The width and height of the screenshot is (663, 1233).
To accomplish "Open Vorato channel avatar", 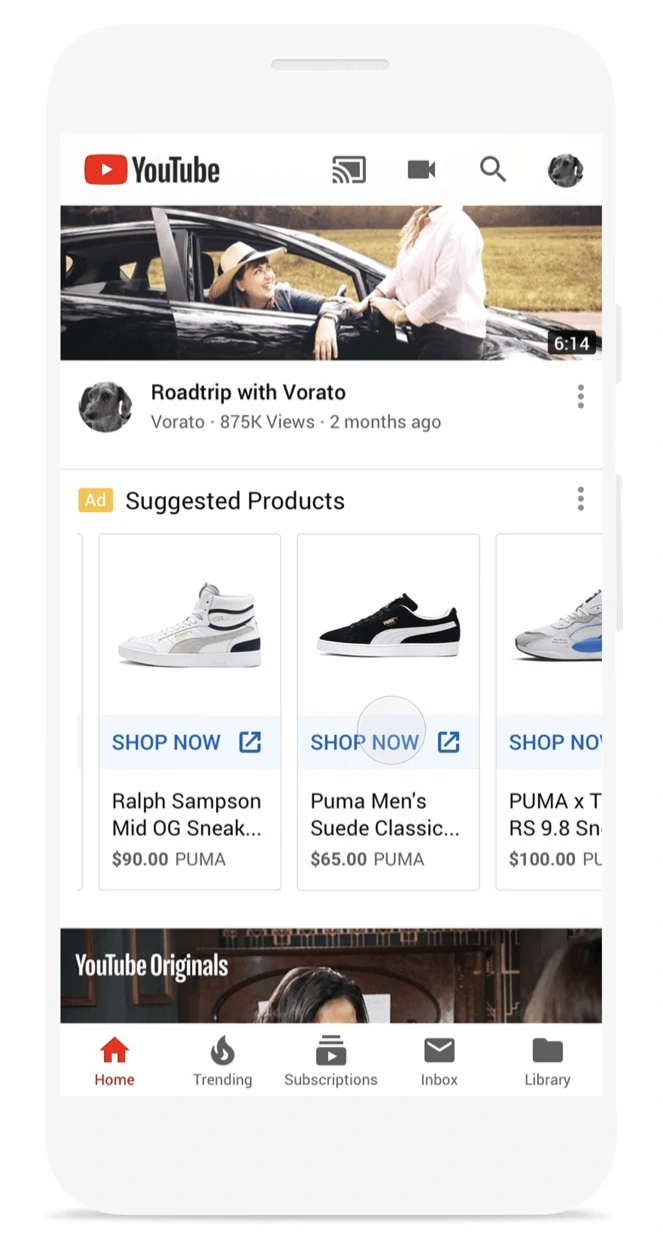I will pos(105,406).
